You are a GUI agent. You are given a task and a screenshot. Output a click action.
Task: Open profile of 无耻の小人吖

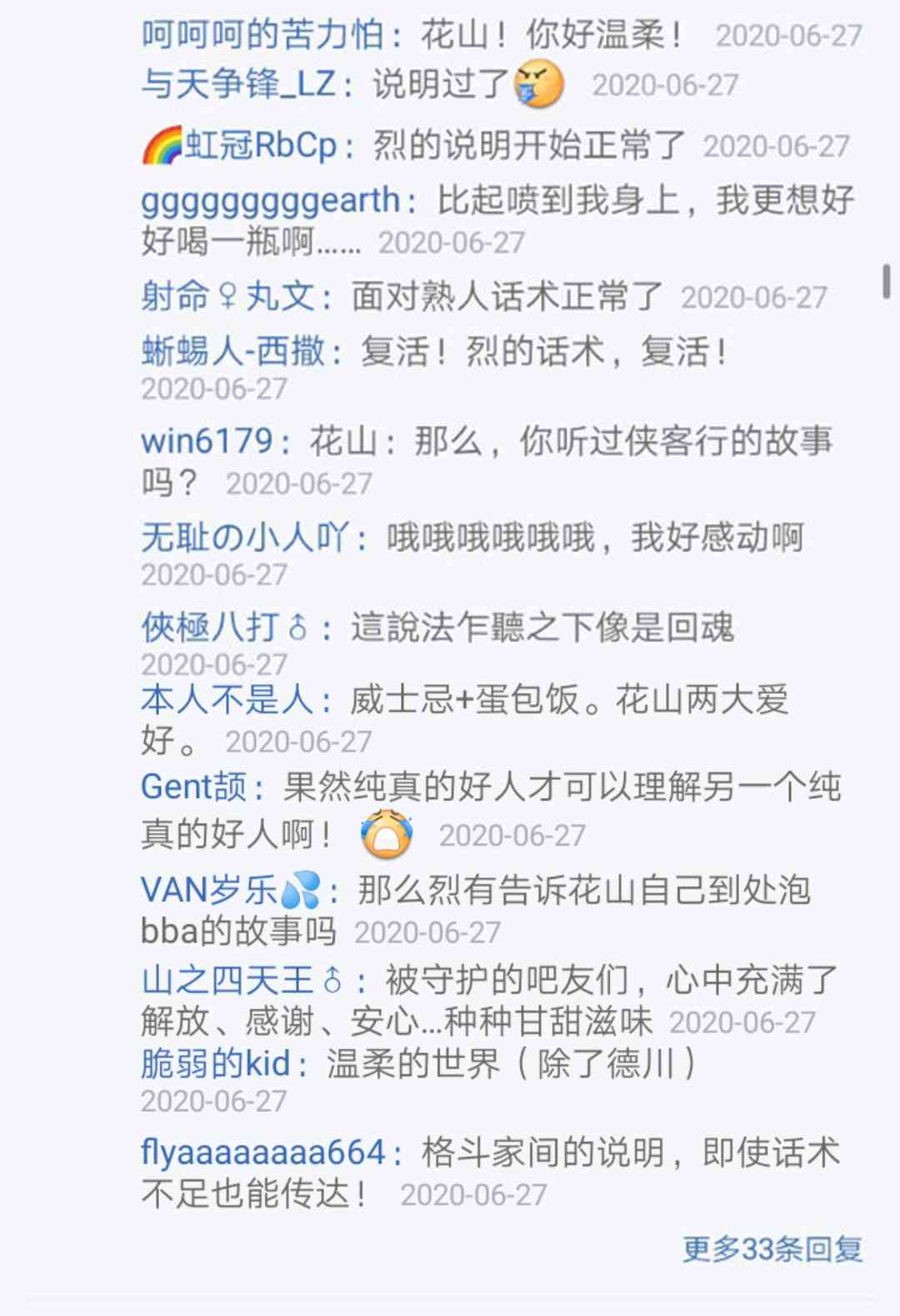click(245, 537)
